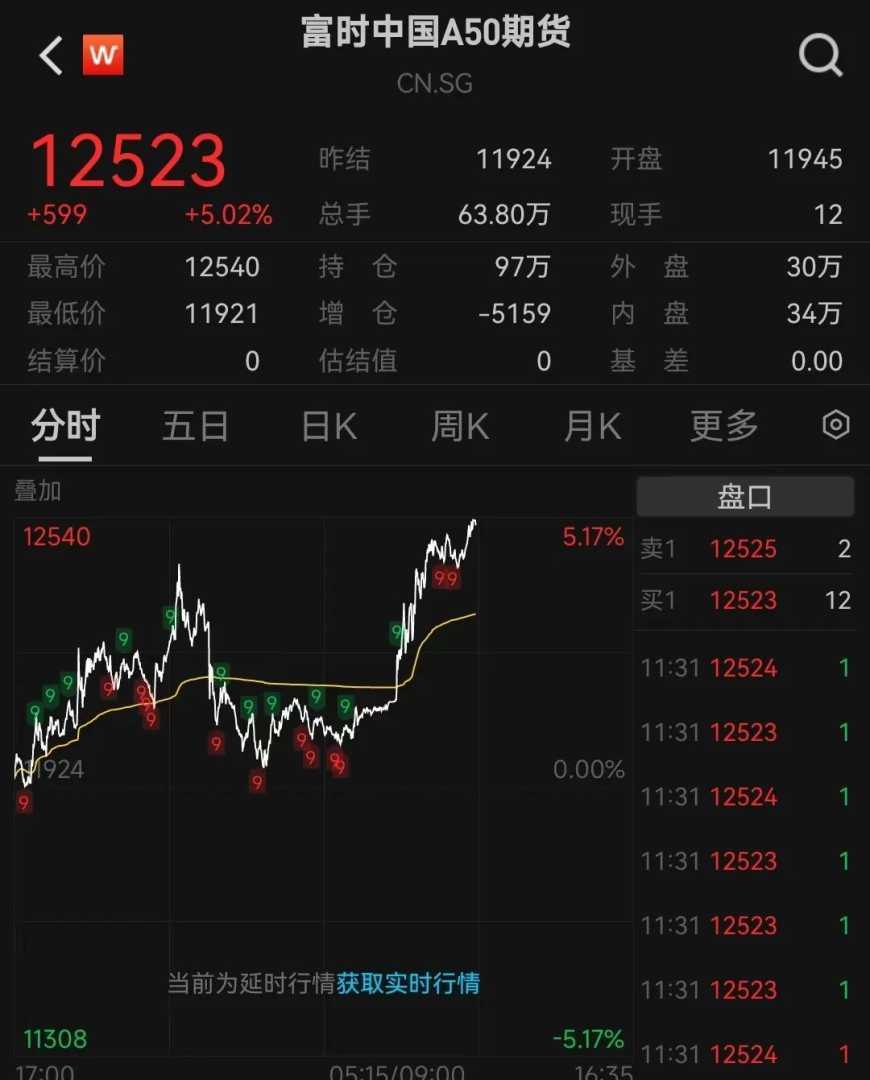Screen dimensions: 870x1080
Task: Tap the 叠加 overlay option
Action: coord(38,491)
